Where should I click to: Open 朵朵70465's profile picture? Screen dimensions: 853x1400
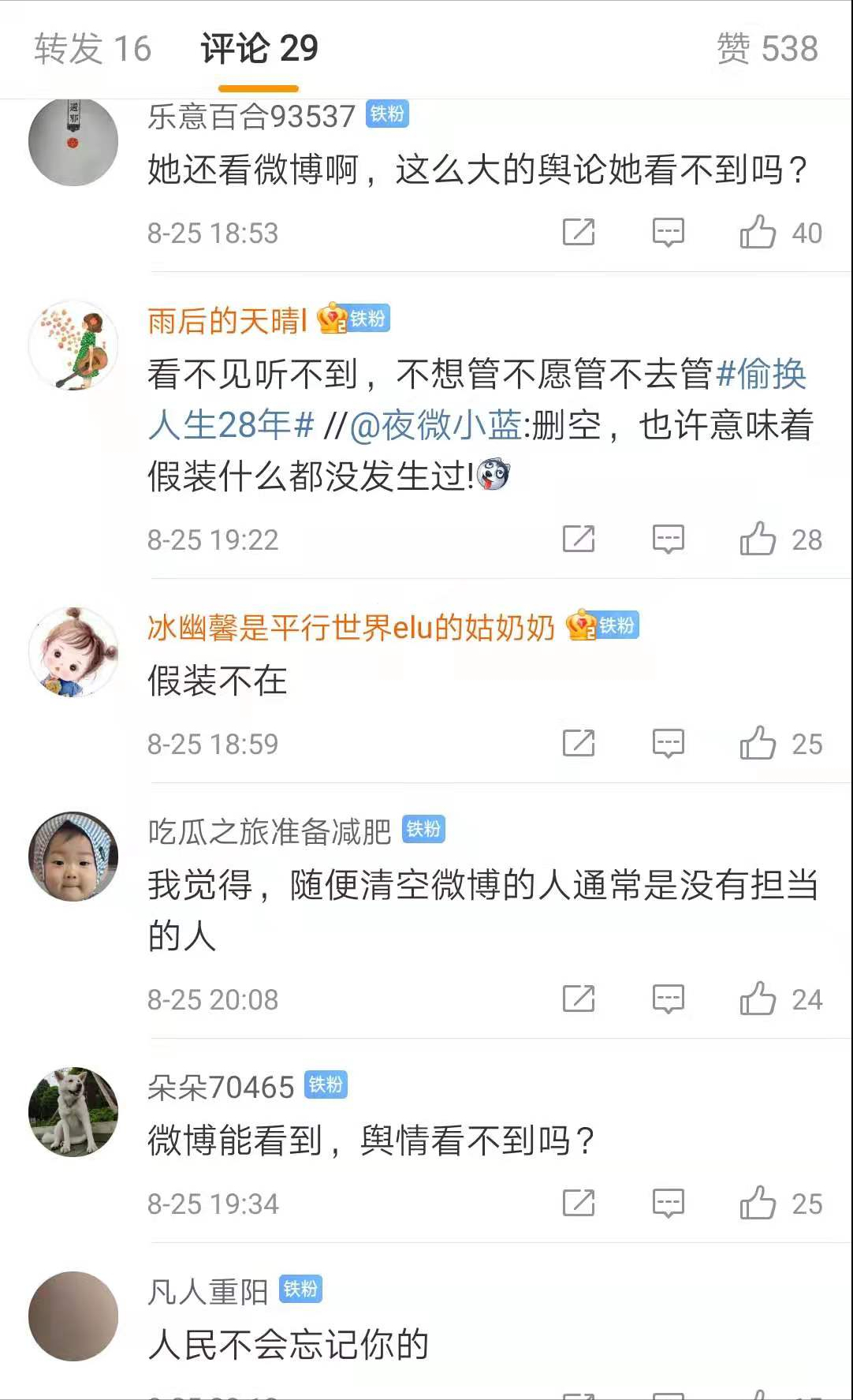tap(73, 1112)
